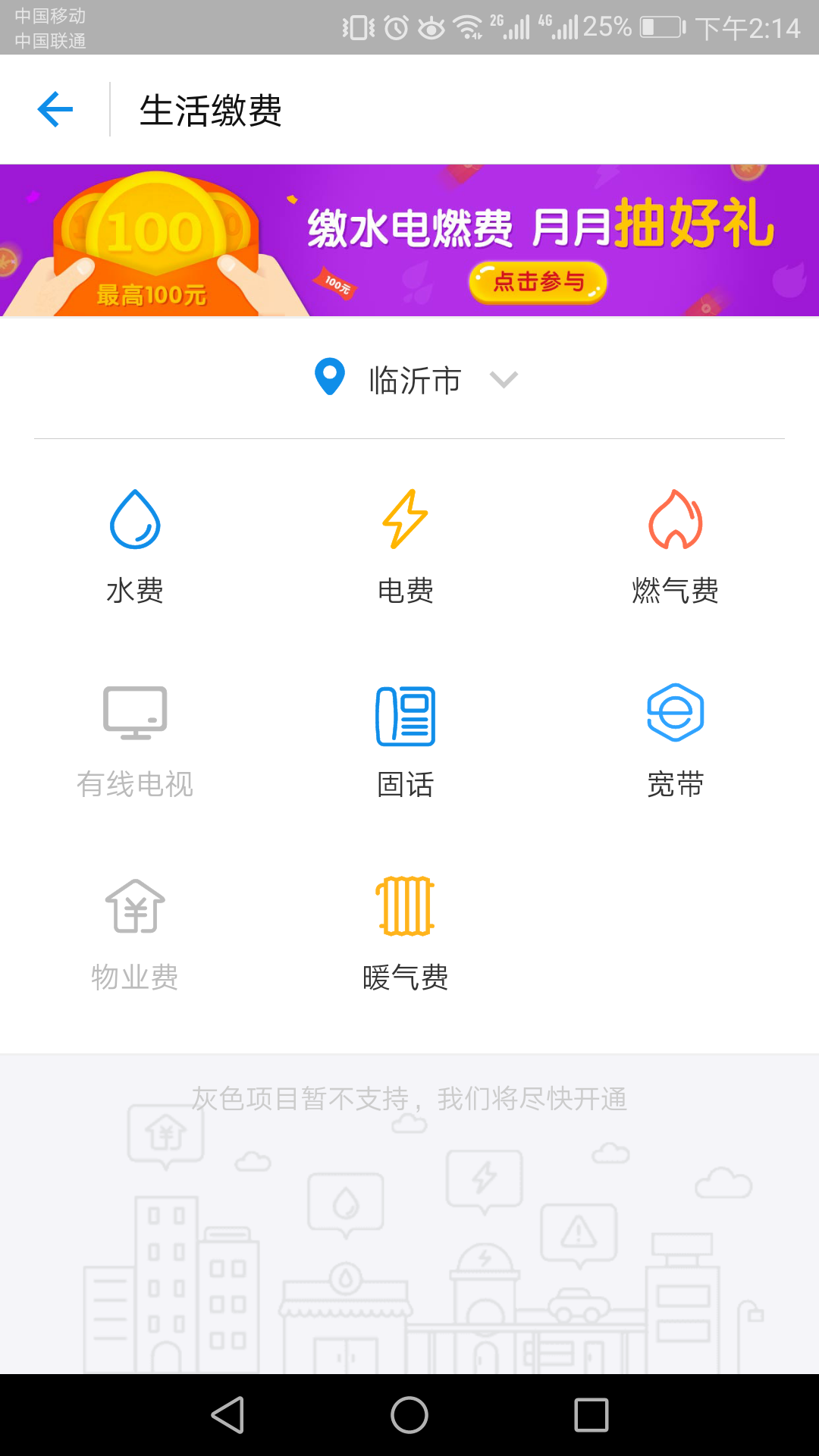The image size is (819, 1456).
Task: Go back using the top-left arrow
Action: (x=55, y=110)
